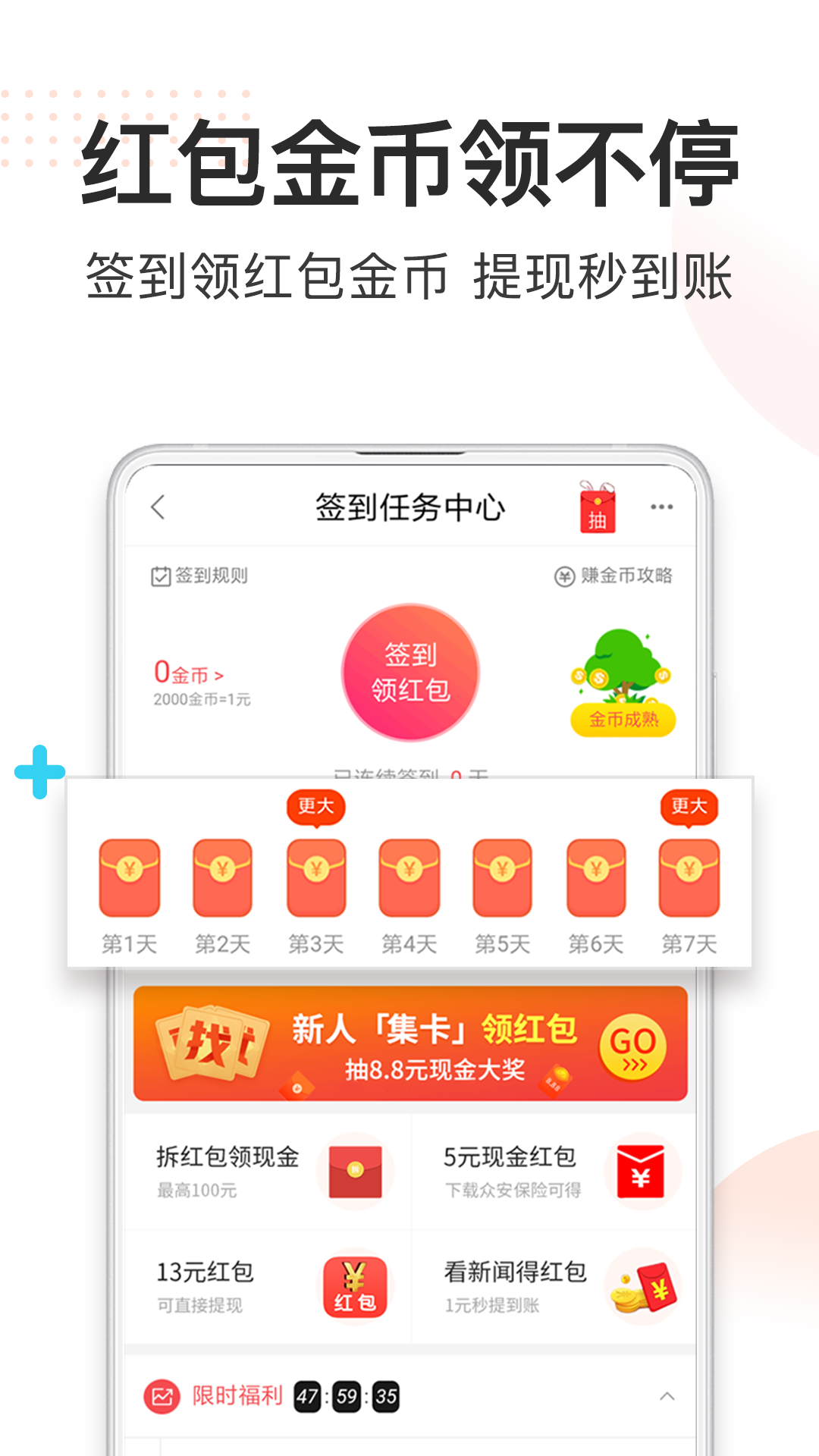
Task: Select the 13元红包 withdrawal icon
Action: pos(354,1287)
